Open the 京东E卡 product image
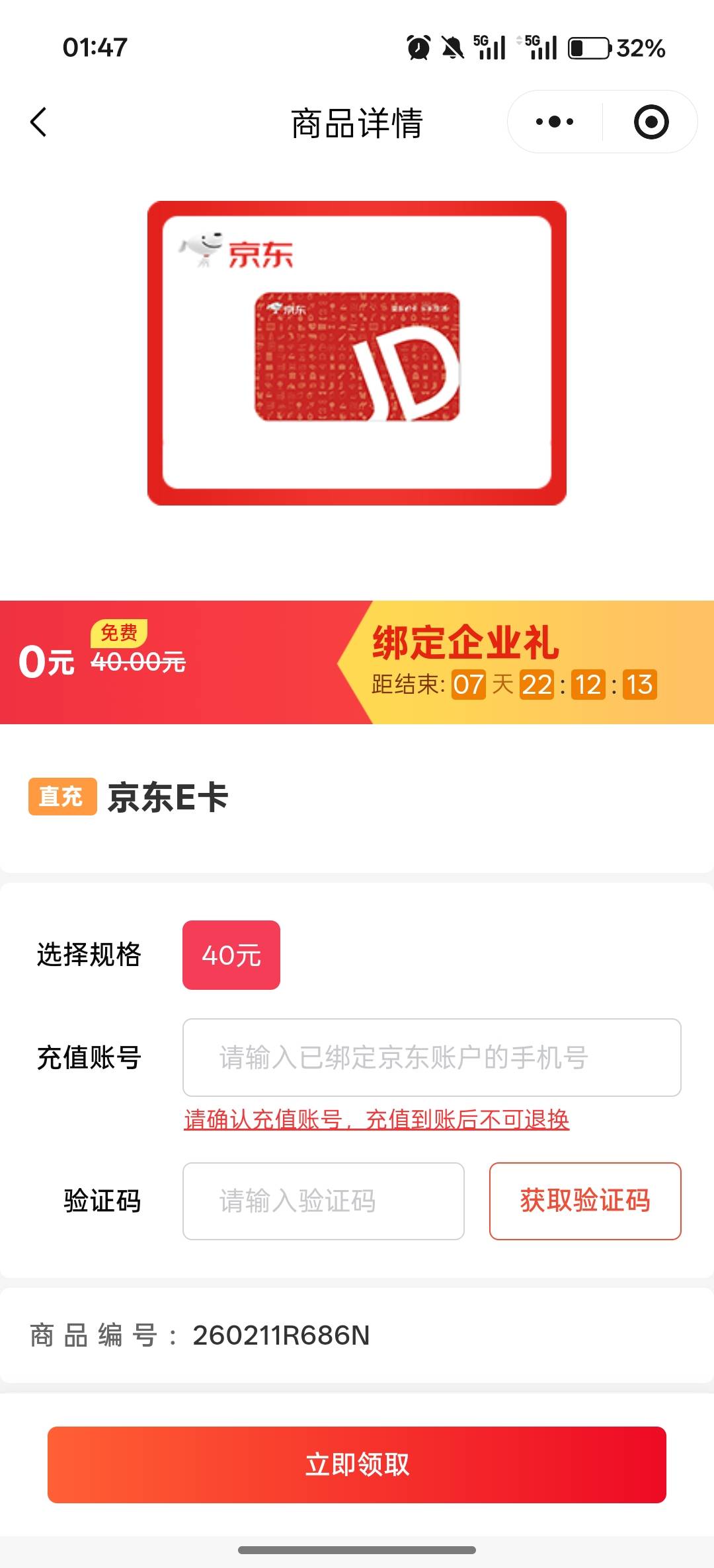714x1568 pixels. [x=357, y=354]
